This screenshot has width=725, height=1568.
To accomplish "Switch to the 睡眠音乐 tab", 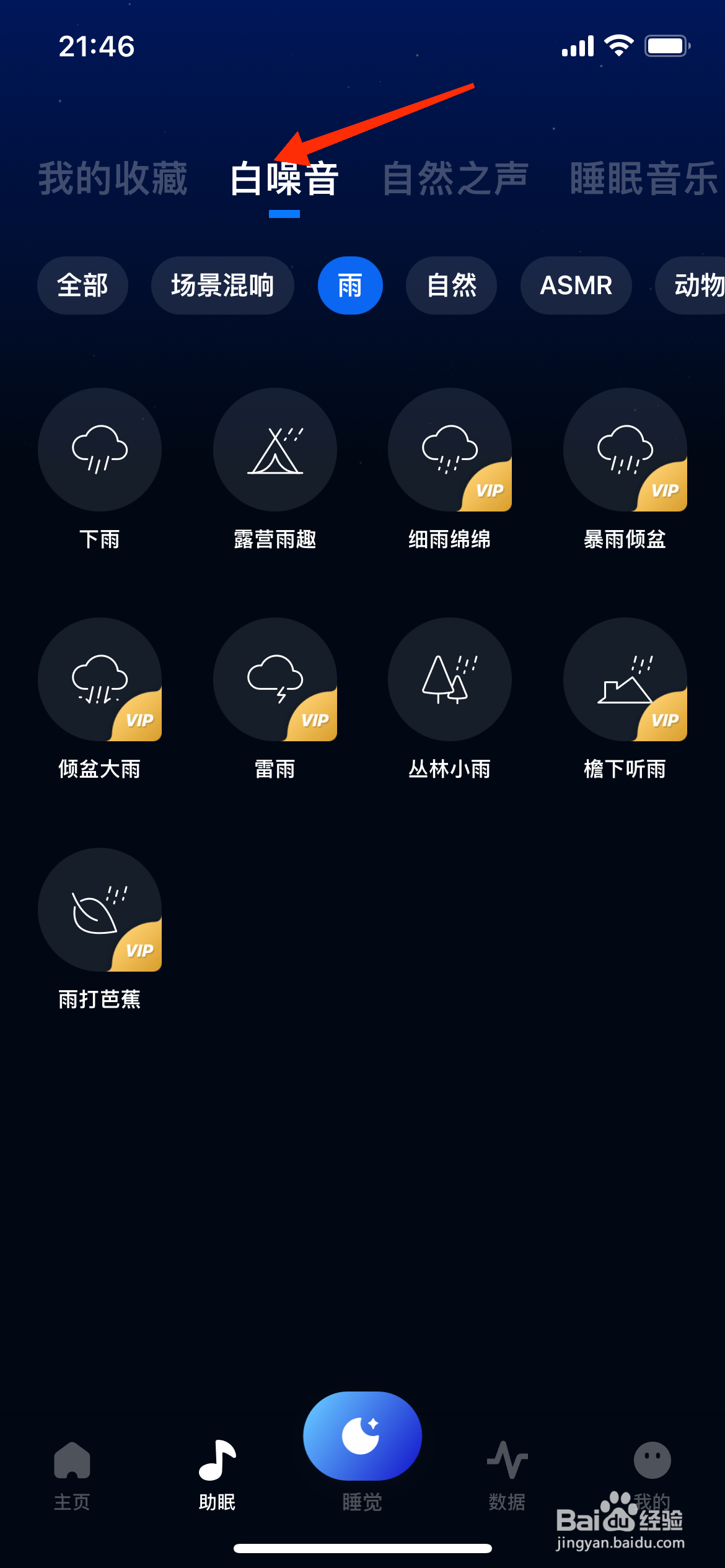I will click(x=643, y=178).
